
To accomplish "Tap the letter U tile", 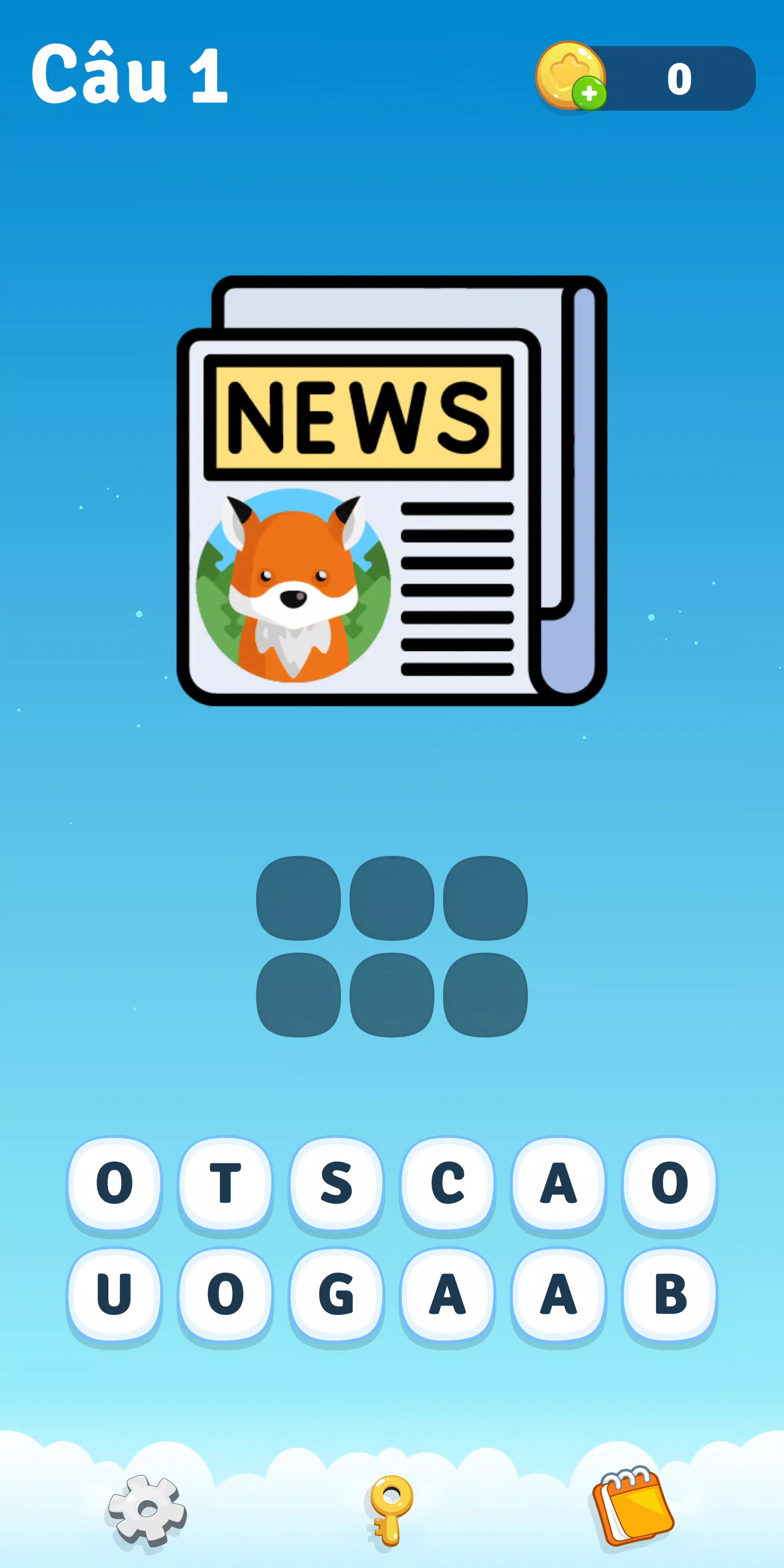I will pos(114,1294).
